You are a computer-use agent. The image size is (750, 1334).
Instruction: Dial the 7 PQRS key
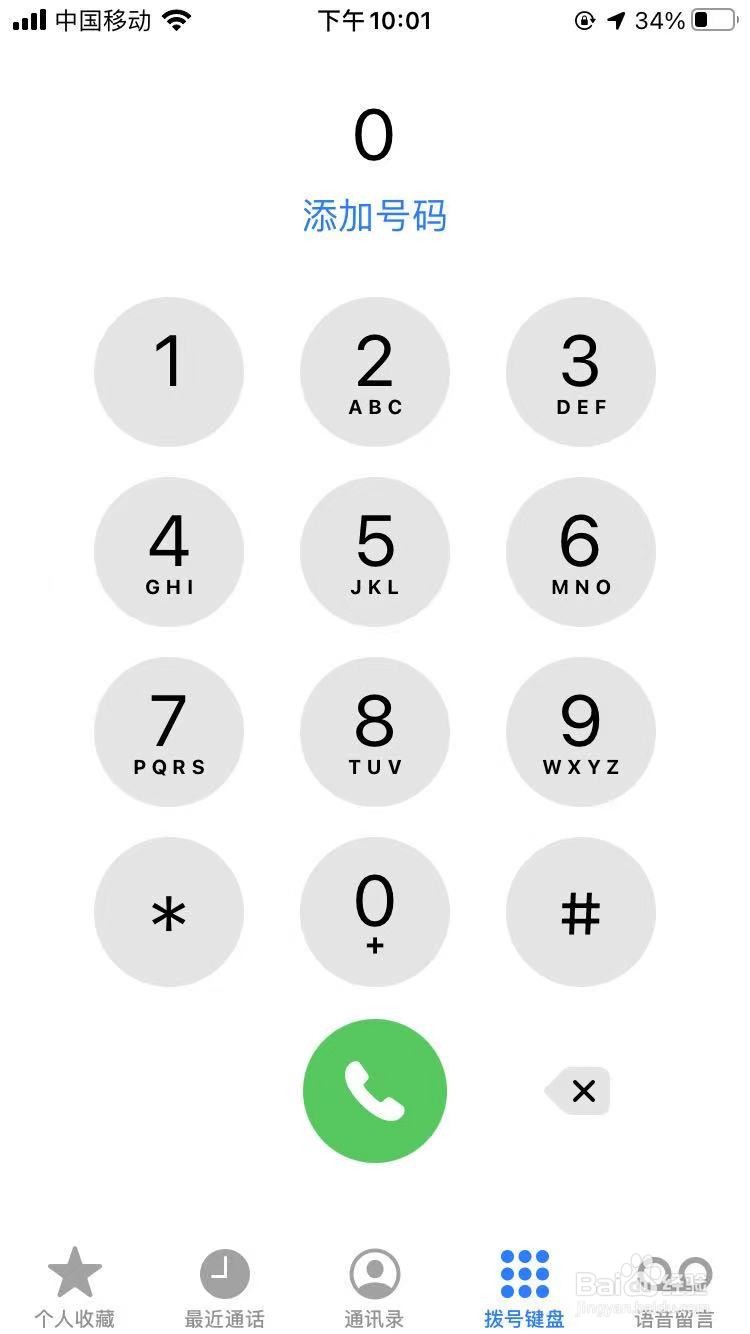tap(169, 732)
